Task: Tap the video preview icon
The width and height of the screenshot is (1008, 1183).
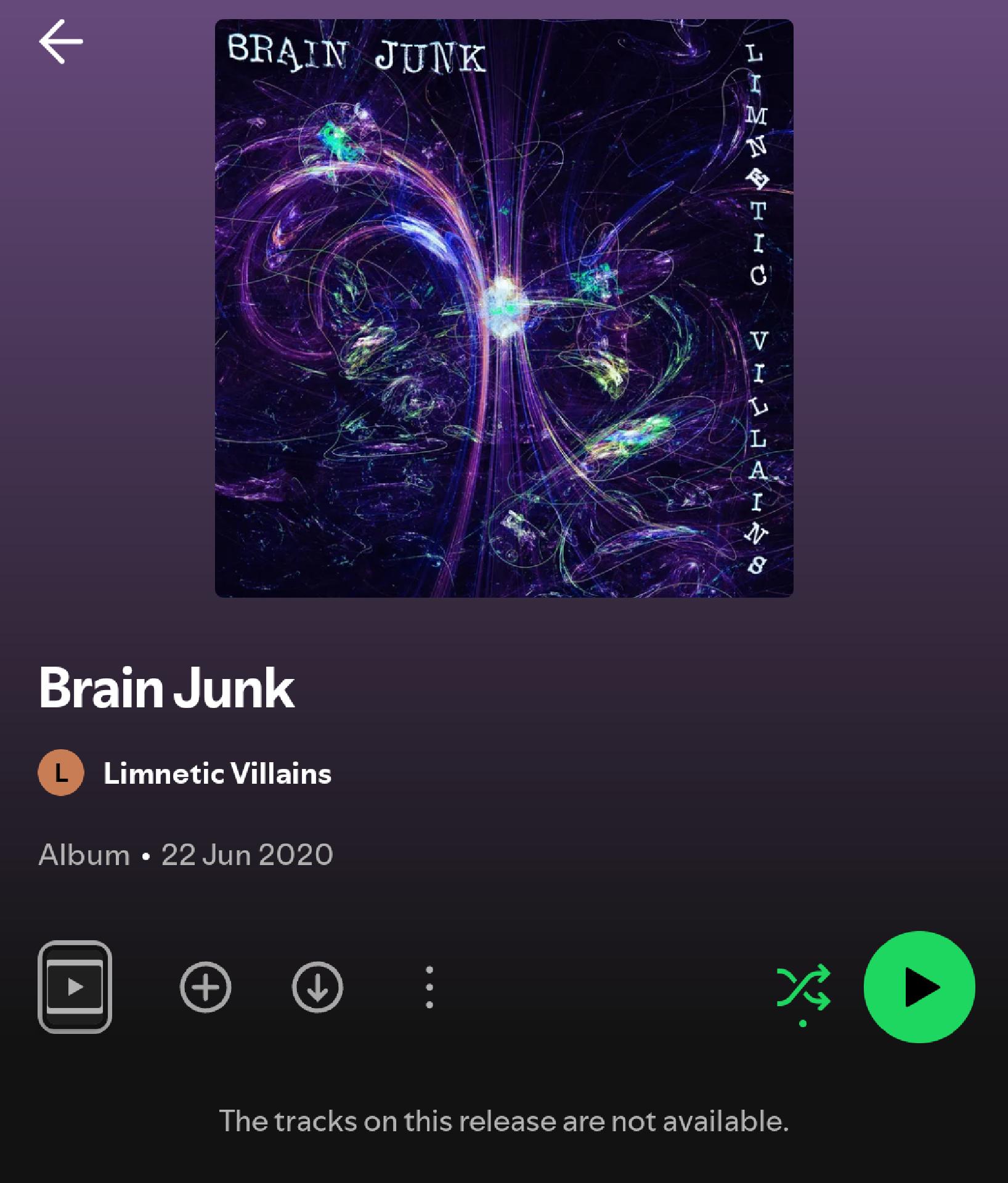Action: [x=75, y=987]
